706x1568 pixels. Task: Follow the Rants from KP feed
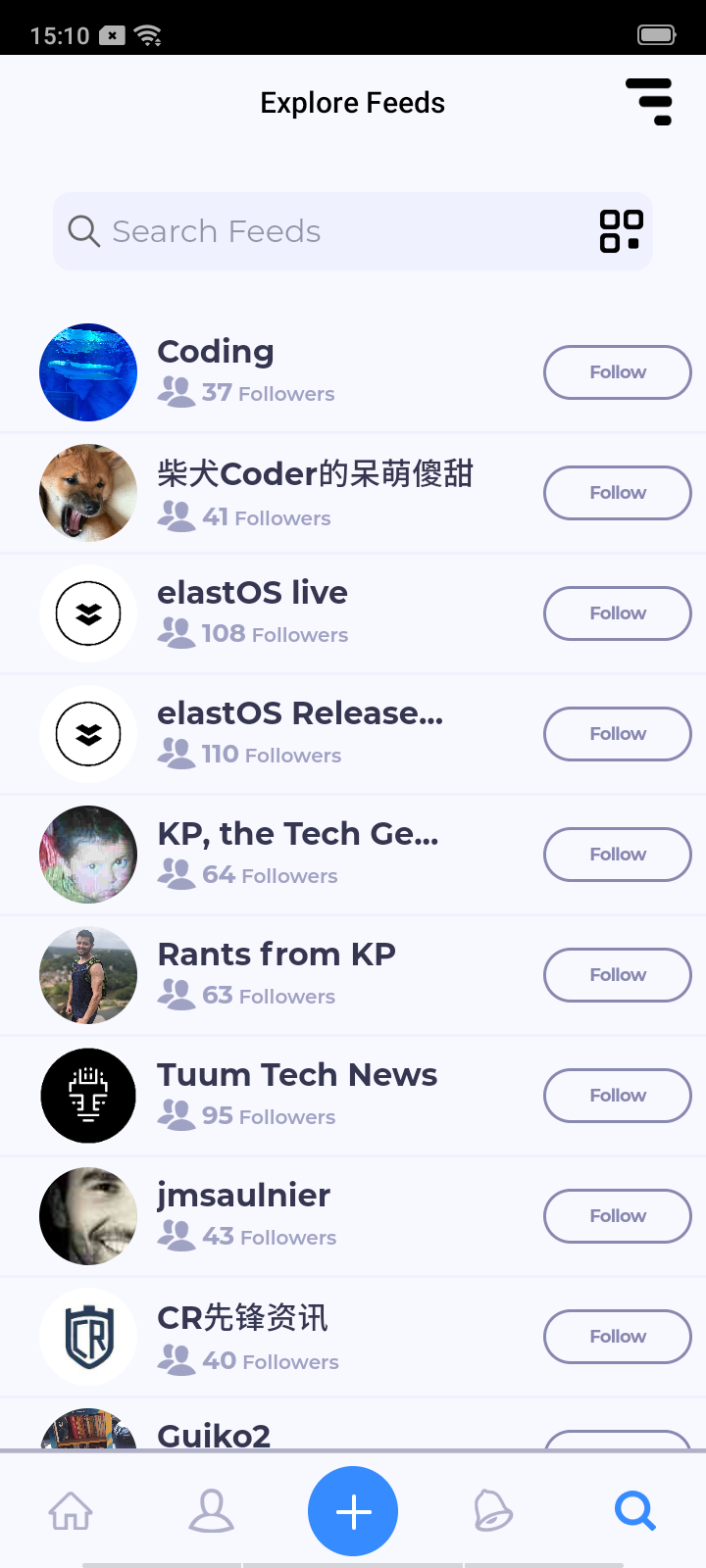click(x=618, y=975)
